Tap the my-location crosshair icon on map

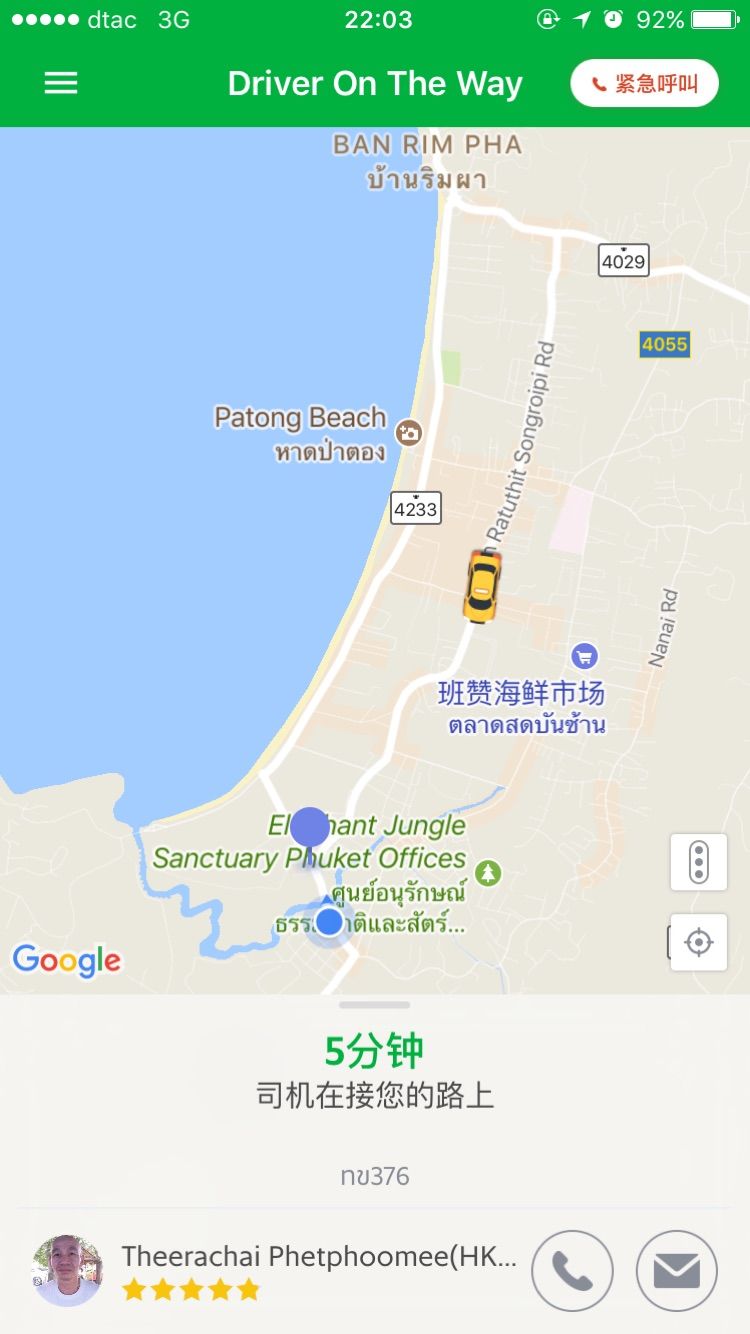point(698,941)
